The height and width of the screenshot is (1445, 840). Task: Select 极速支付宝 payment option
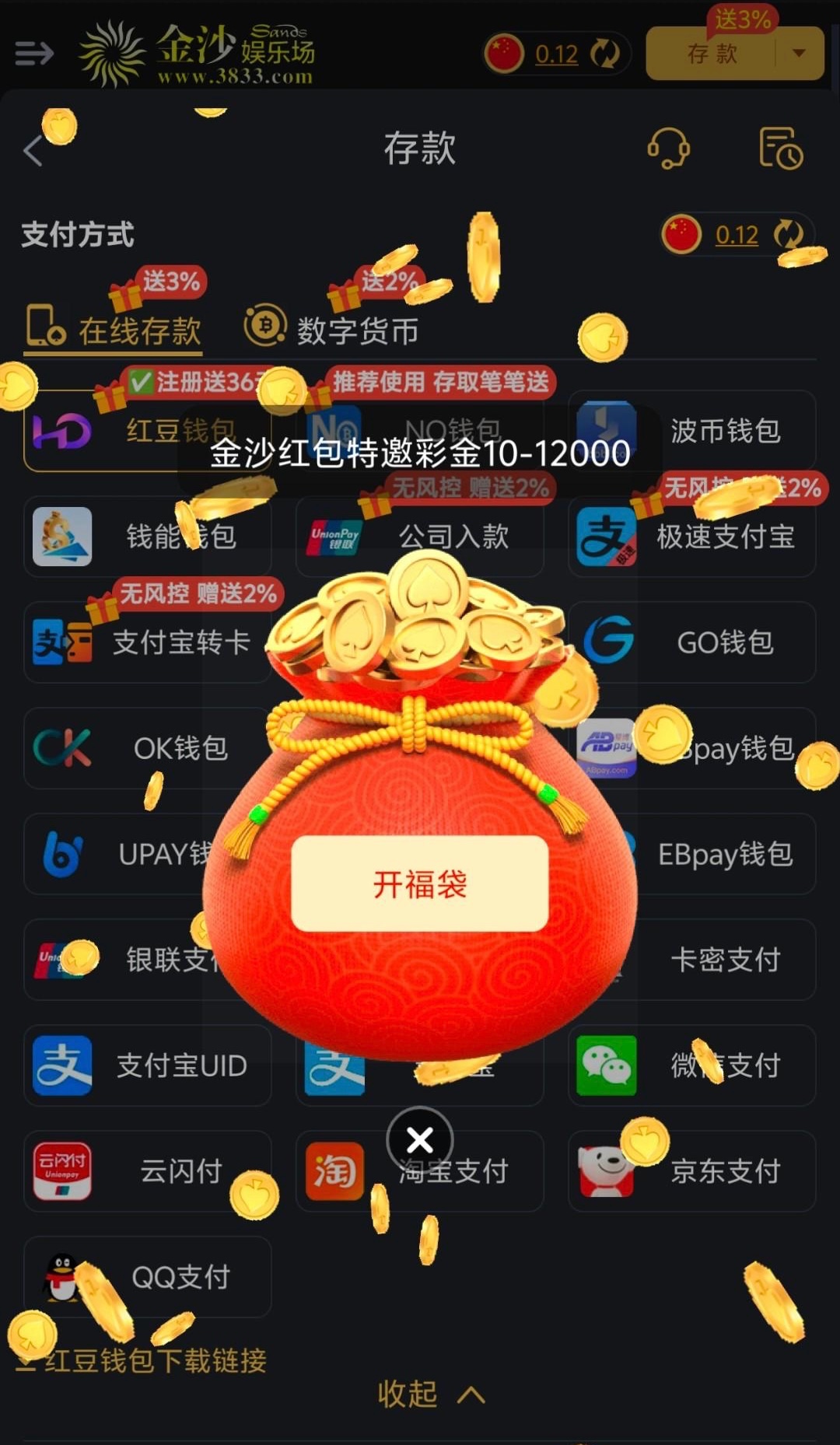pos(692,537)
